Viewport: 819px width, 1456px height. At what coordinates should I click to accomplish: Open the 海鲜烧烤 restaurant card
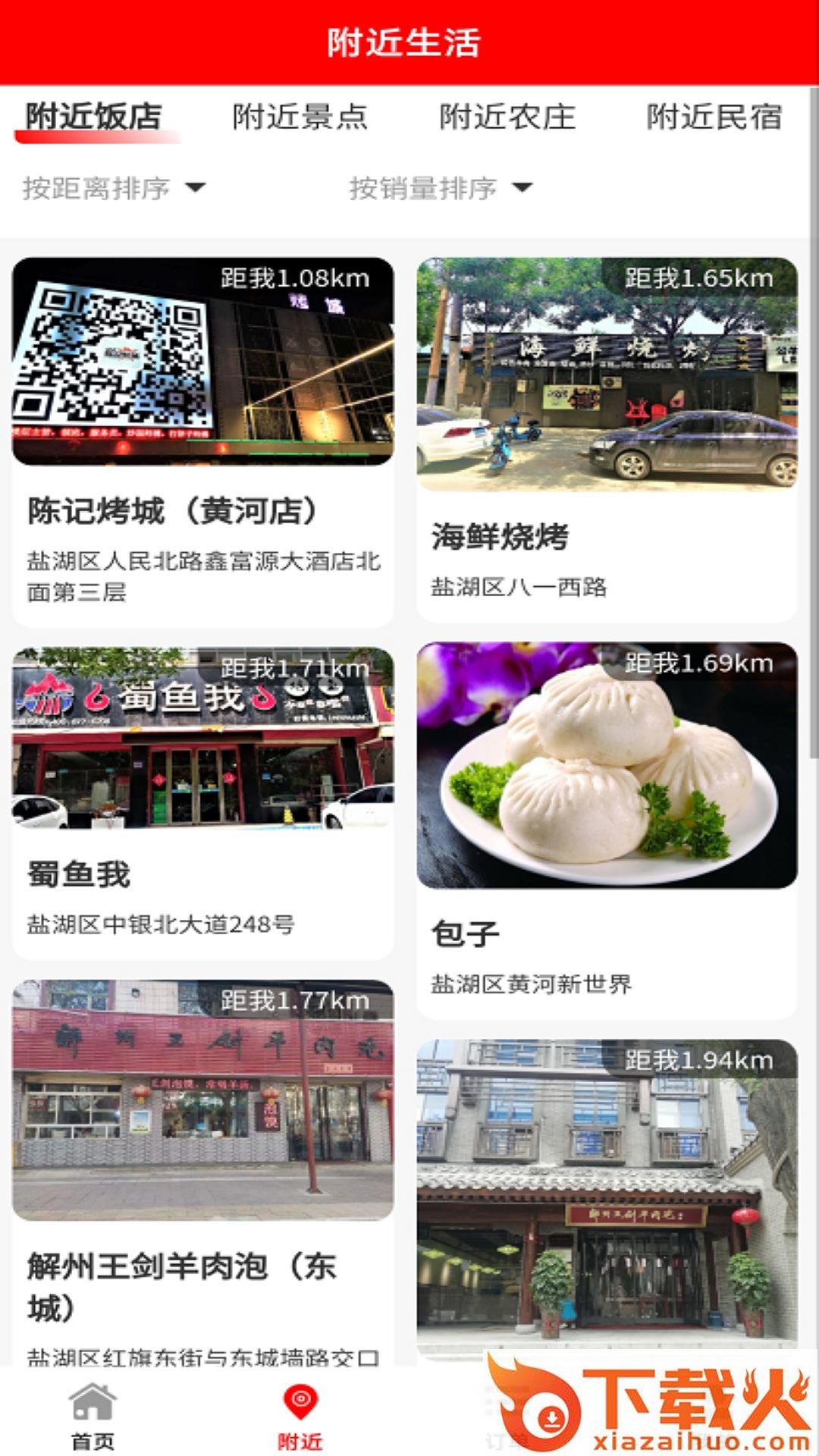607,440
